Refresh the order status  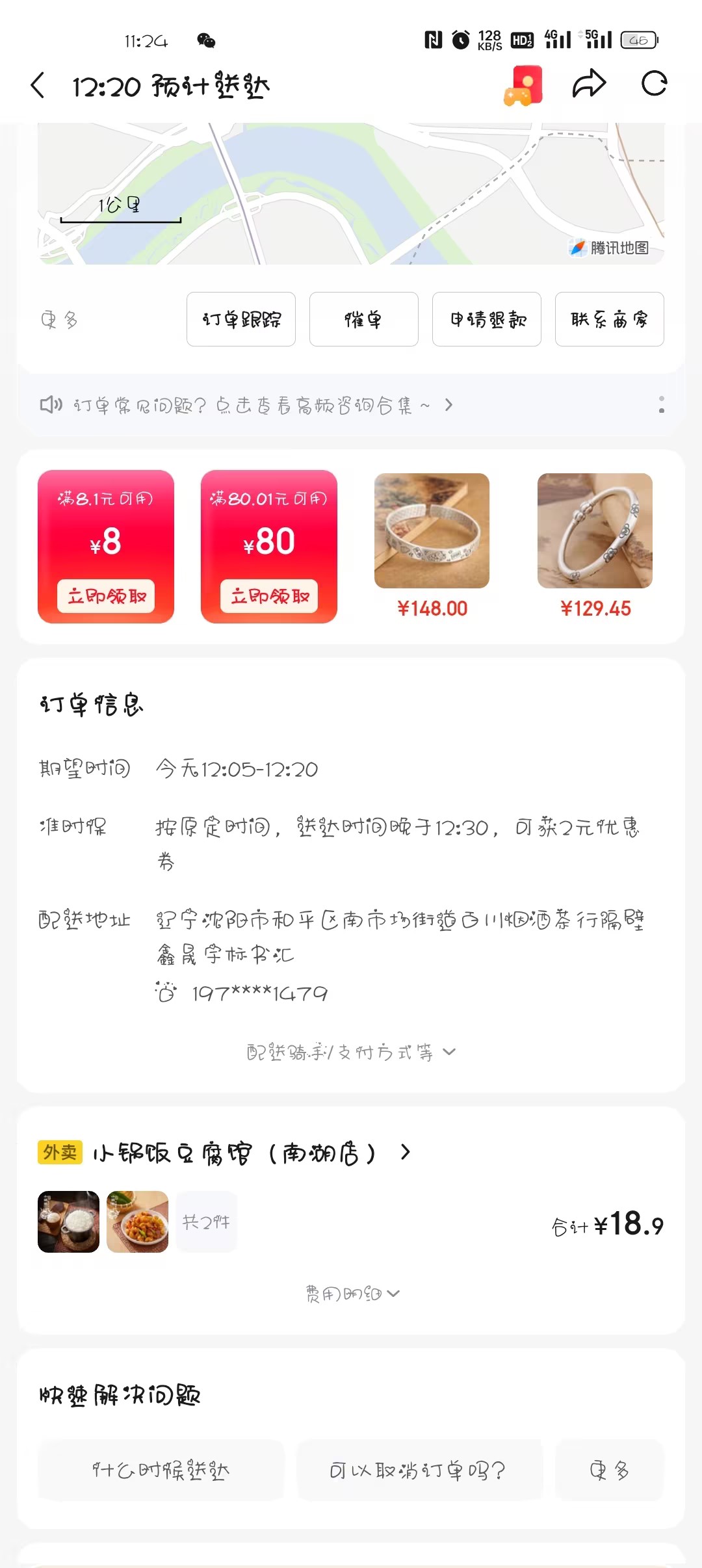point(654,84)
